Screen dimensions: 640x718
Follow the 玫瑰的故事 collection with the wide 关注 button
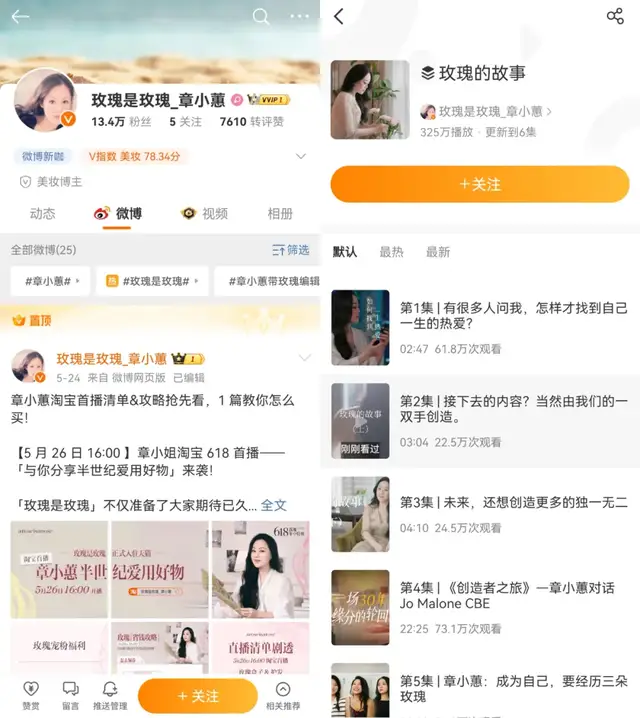tap(480, 185)
